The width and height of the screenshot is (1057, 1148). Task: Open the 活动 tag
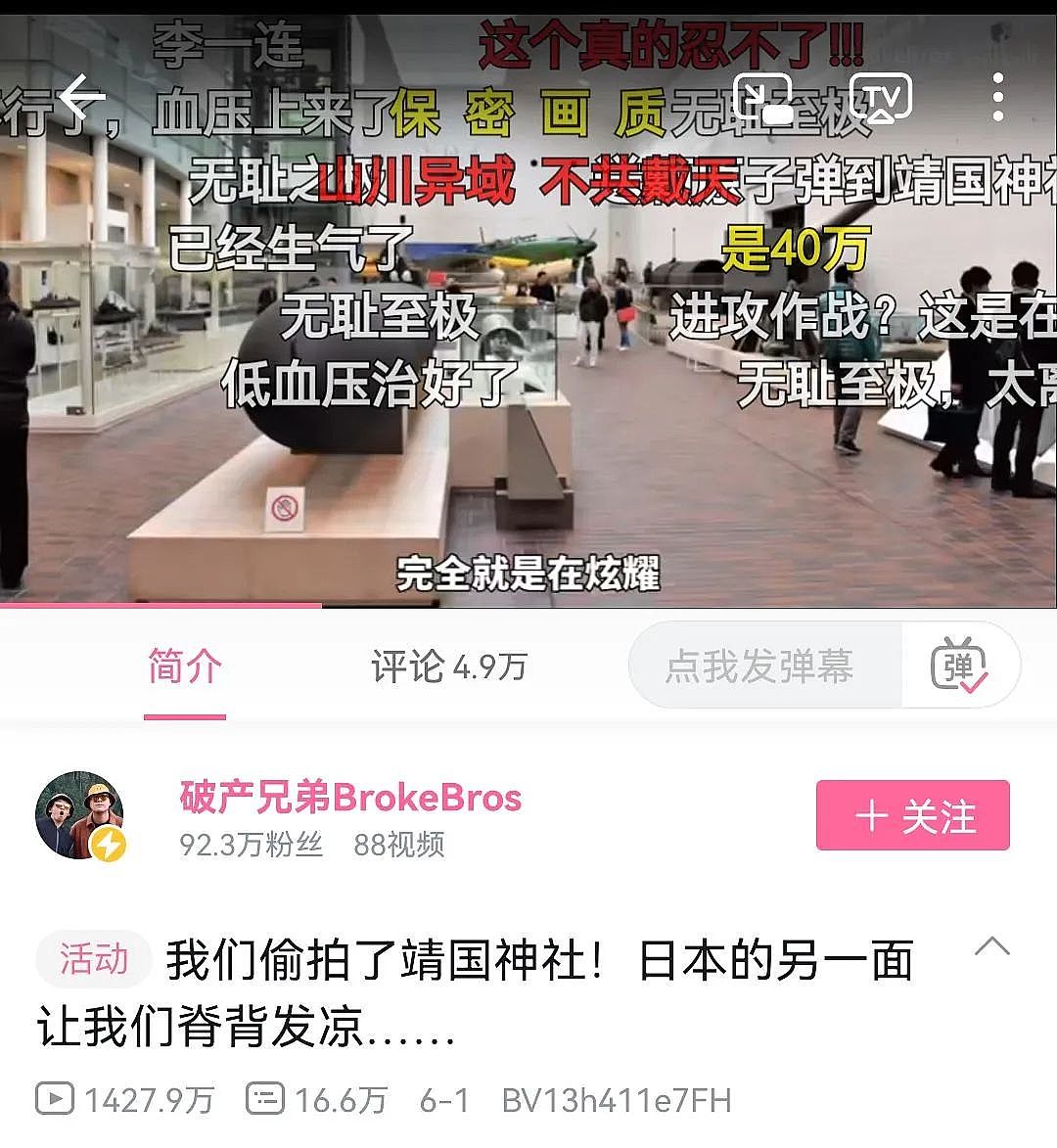pyautogui.click(x=93, y=959)
